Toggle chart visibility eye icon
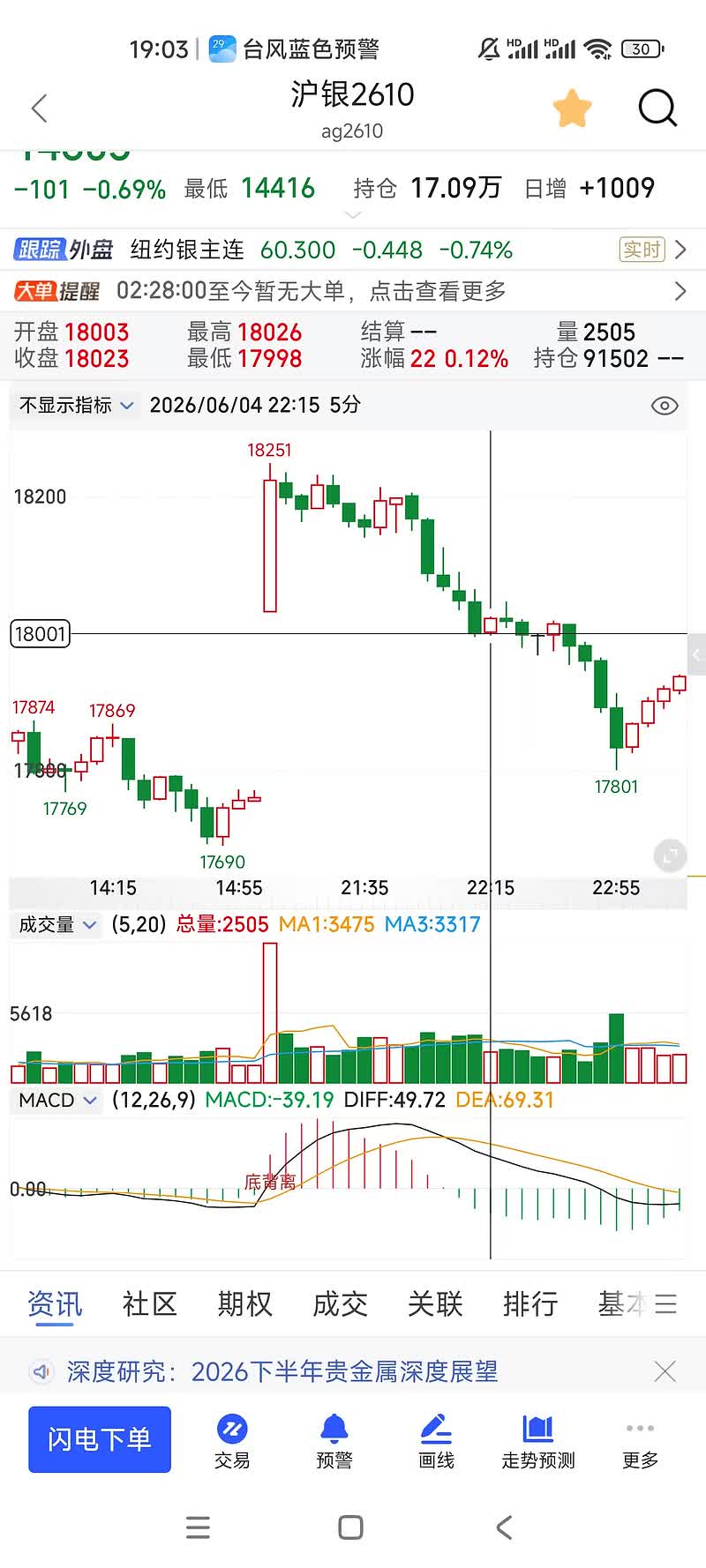 664,406
